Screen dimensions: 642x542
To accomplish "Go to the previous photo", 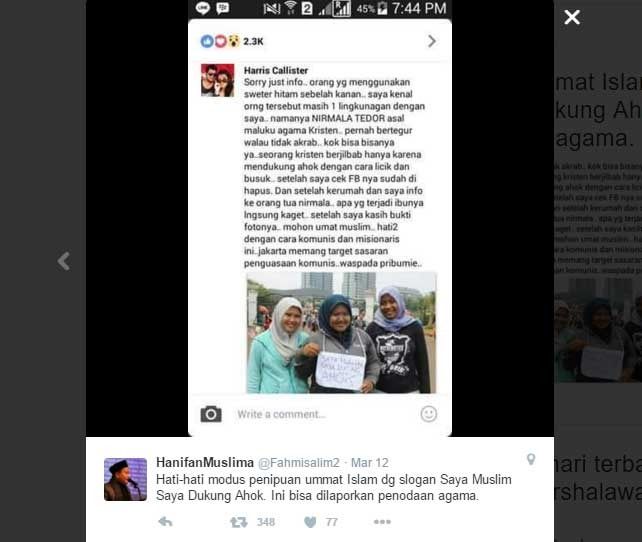I will [x=63, y=261].
